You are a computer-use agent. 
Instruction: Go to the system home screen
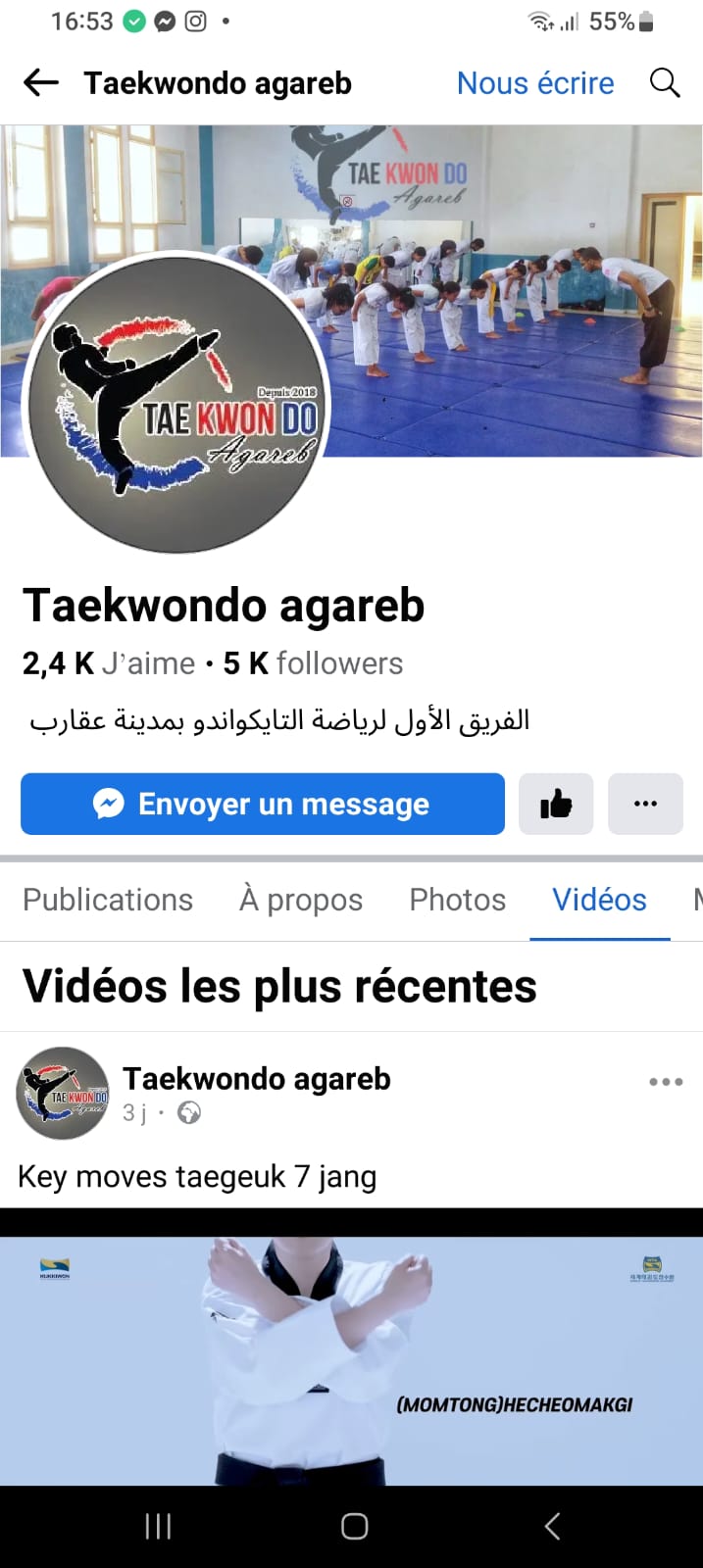[x=354, y=1526]
